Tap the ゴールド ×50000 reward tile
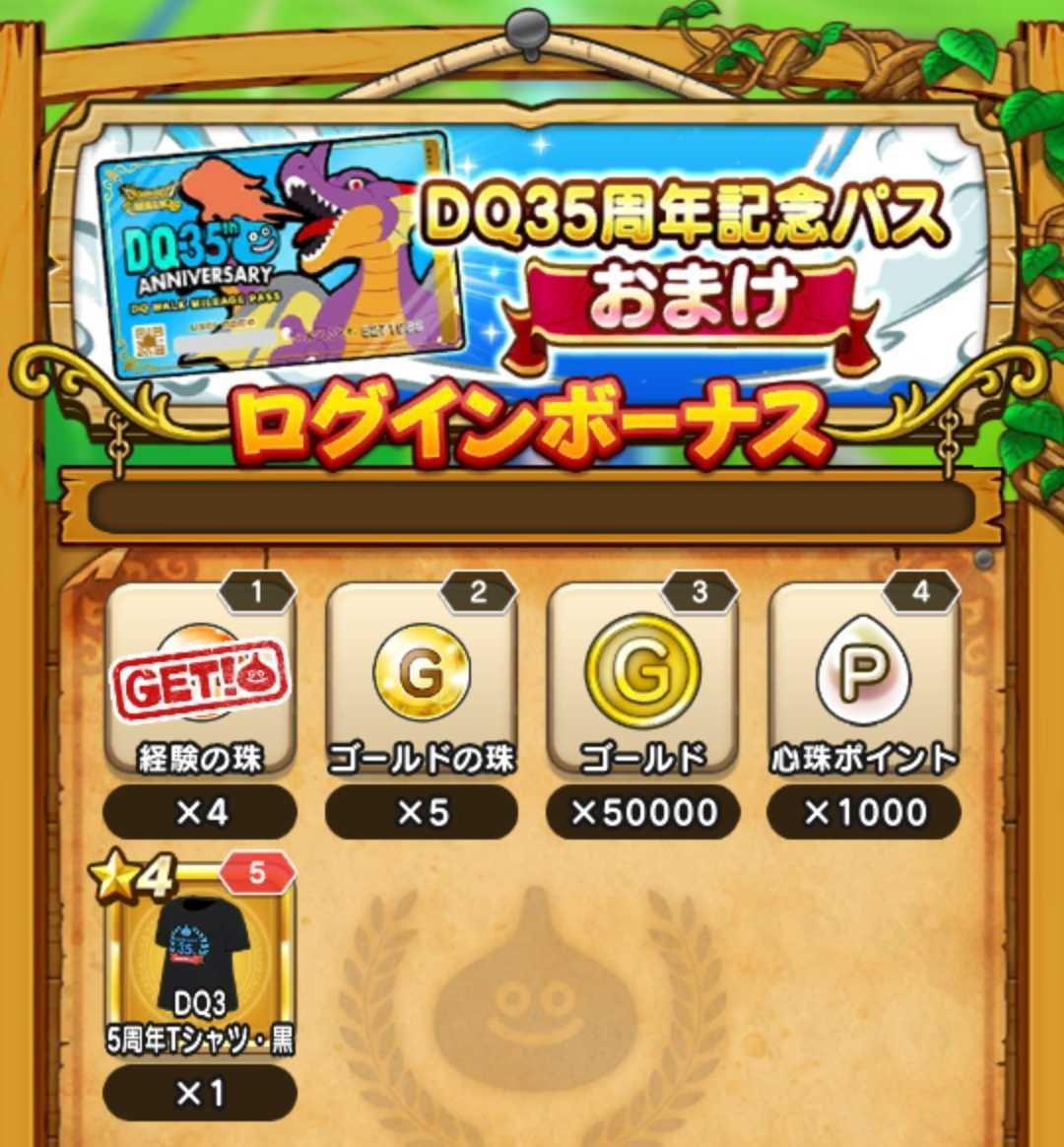This screenshot has height=1147, width=1064. [642, 680]
